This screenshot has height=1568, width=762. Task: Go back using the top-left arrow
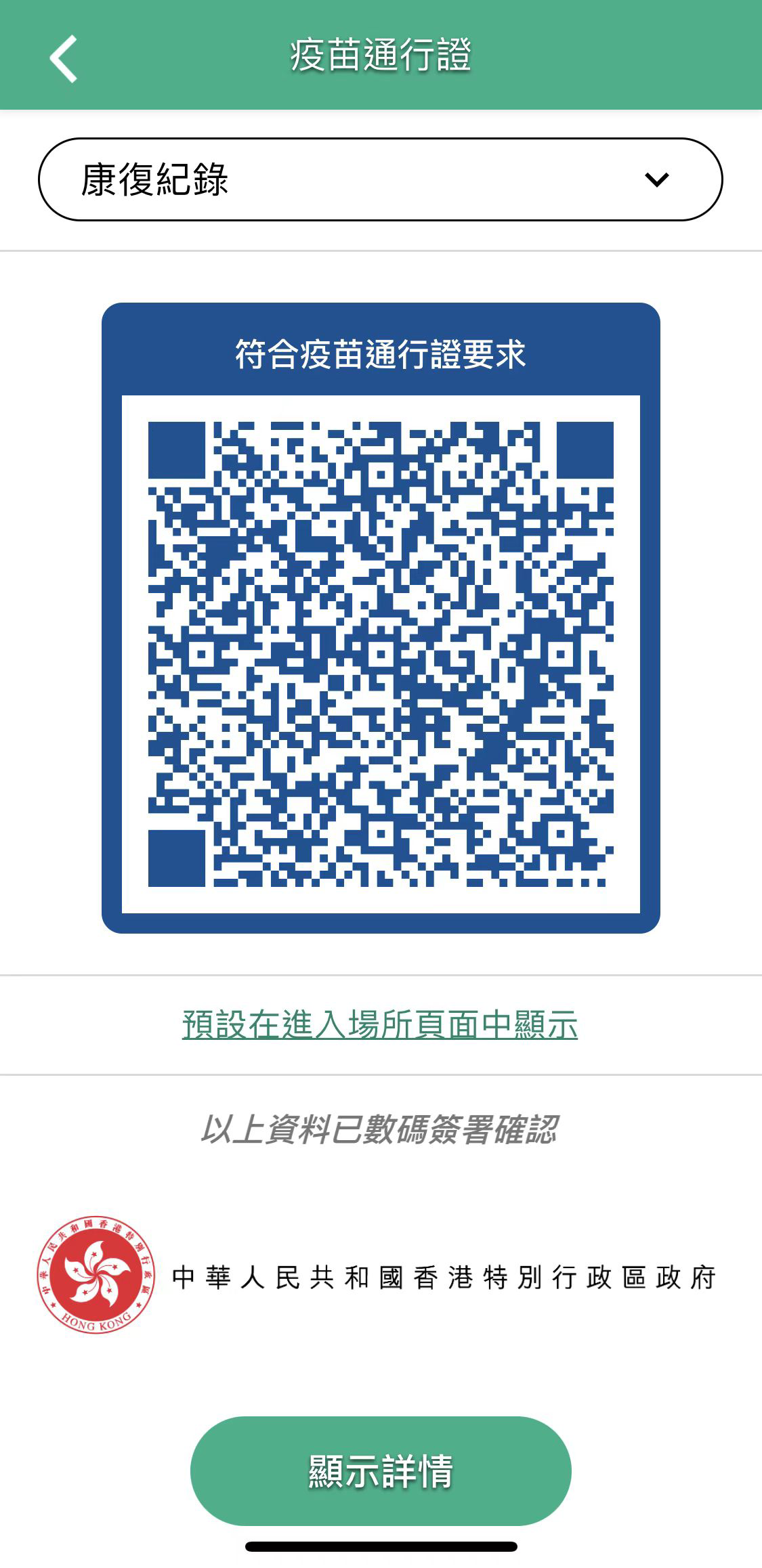click(x=63, y=58)
